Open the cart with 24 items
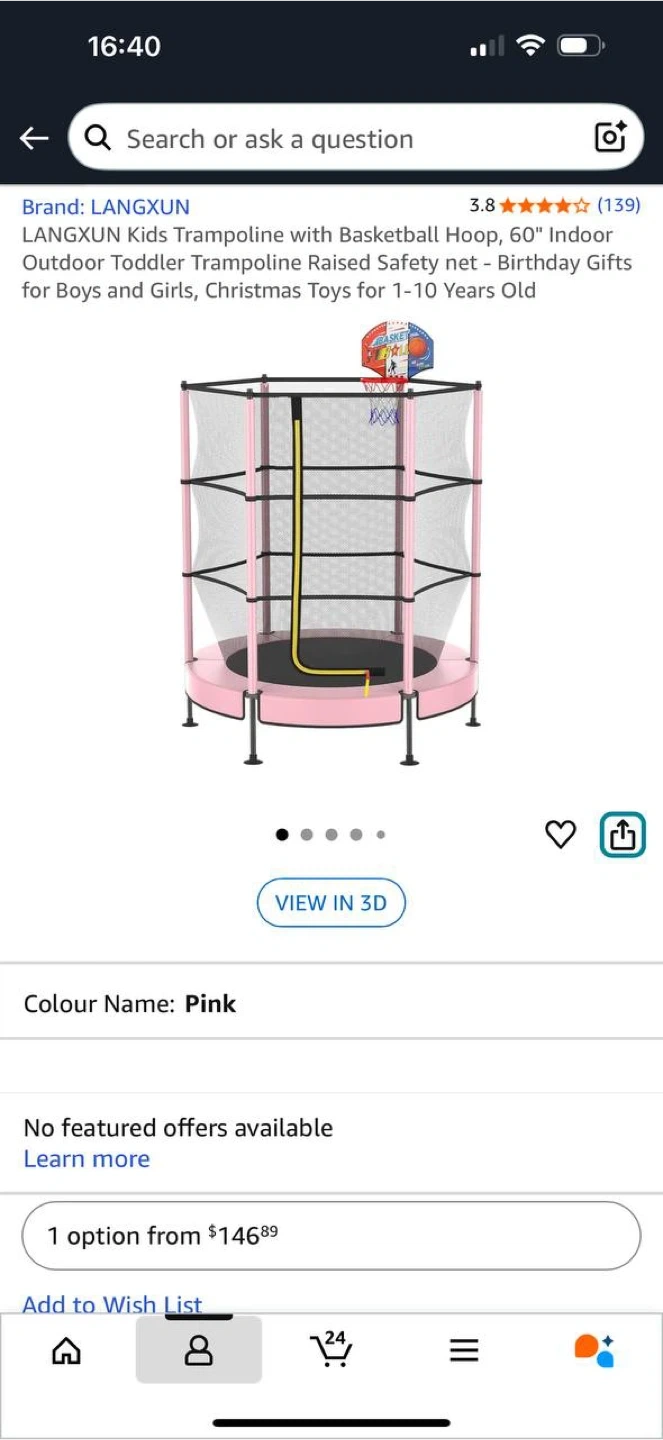663x1440 pixels. tap(331, 1350)
